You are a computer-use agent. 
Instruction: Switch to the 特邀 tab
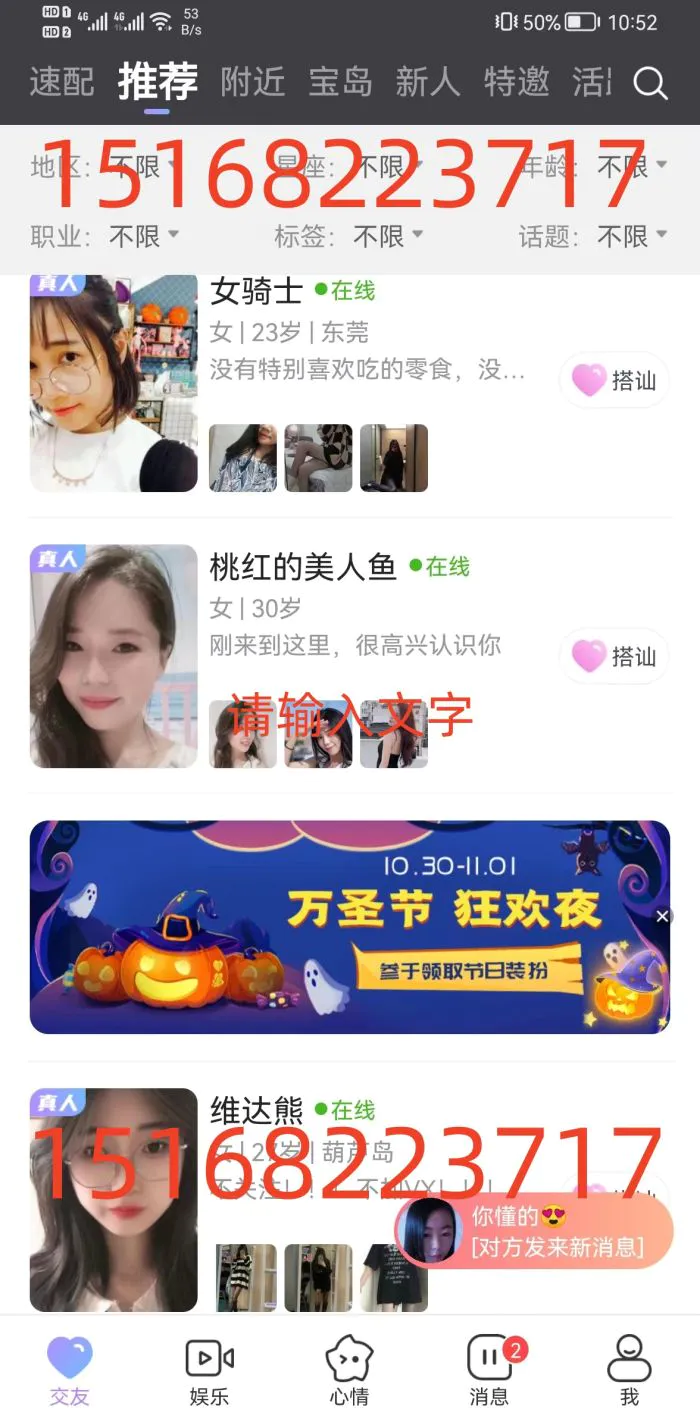point(516,82)
